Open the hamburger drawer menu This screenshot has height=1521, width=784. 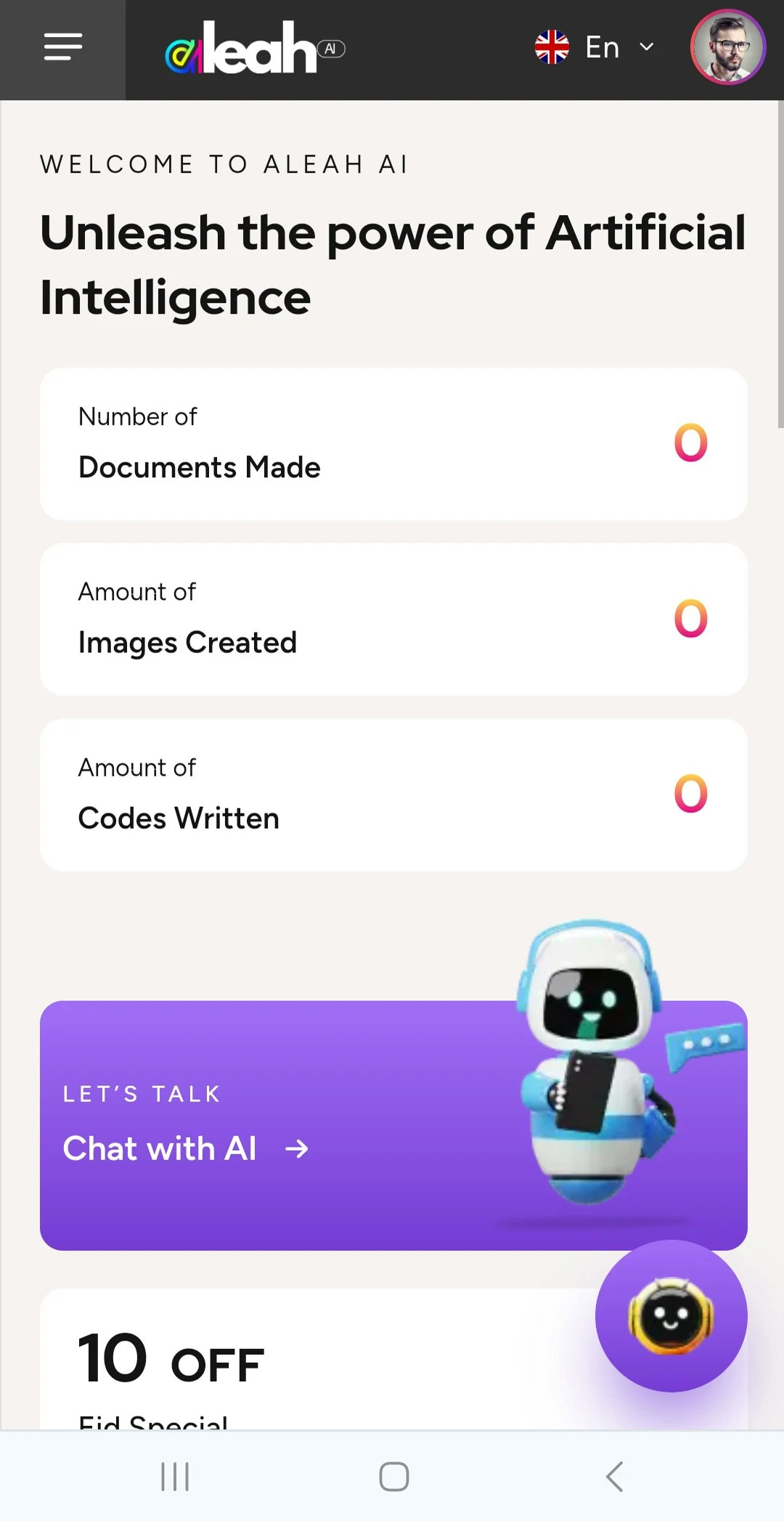pyautogui.click(x=62, y=48)
